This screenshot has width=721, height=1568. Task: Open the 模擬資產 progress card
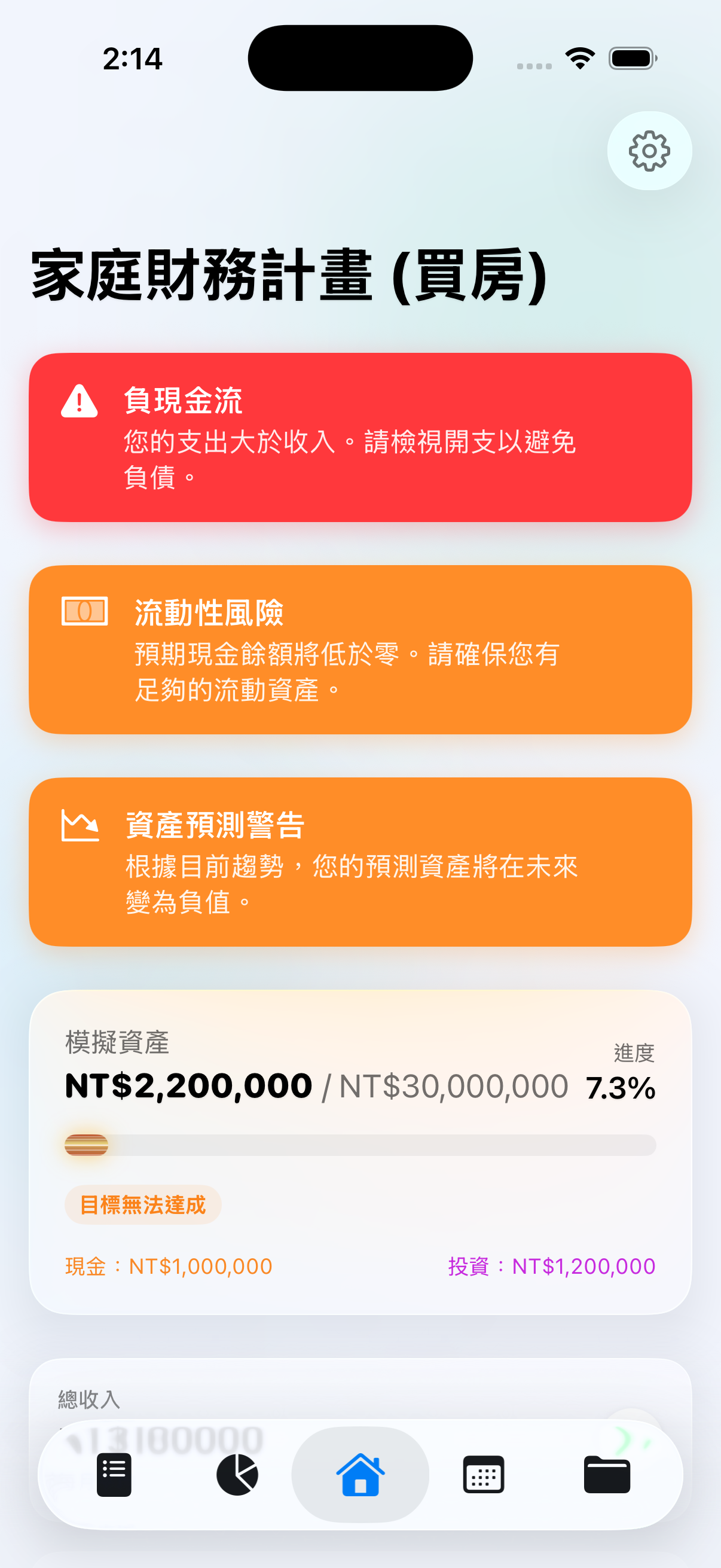[x=360, y=1152]
